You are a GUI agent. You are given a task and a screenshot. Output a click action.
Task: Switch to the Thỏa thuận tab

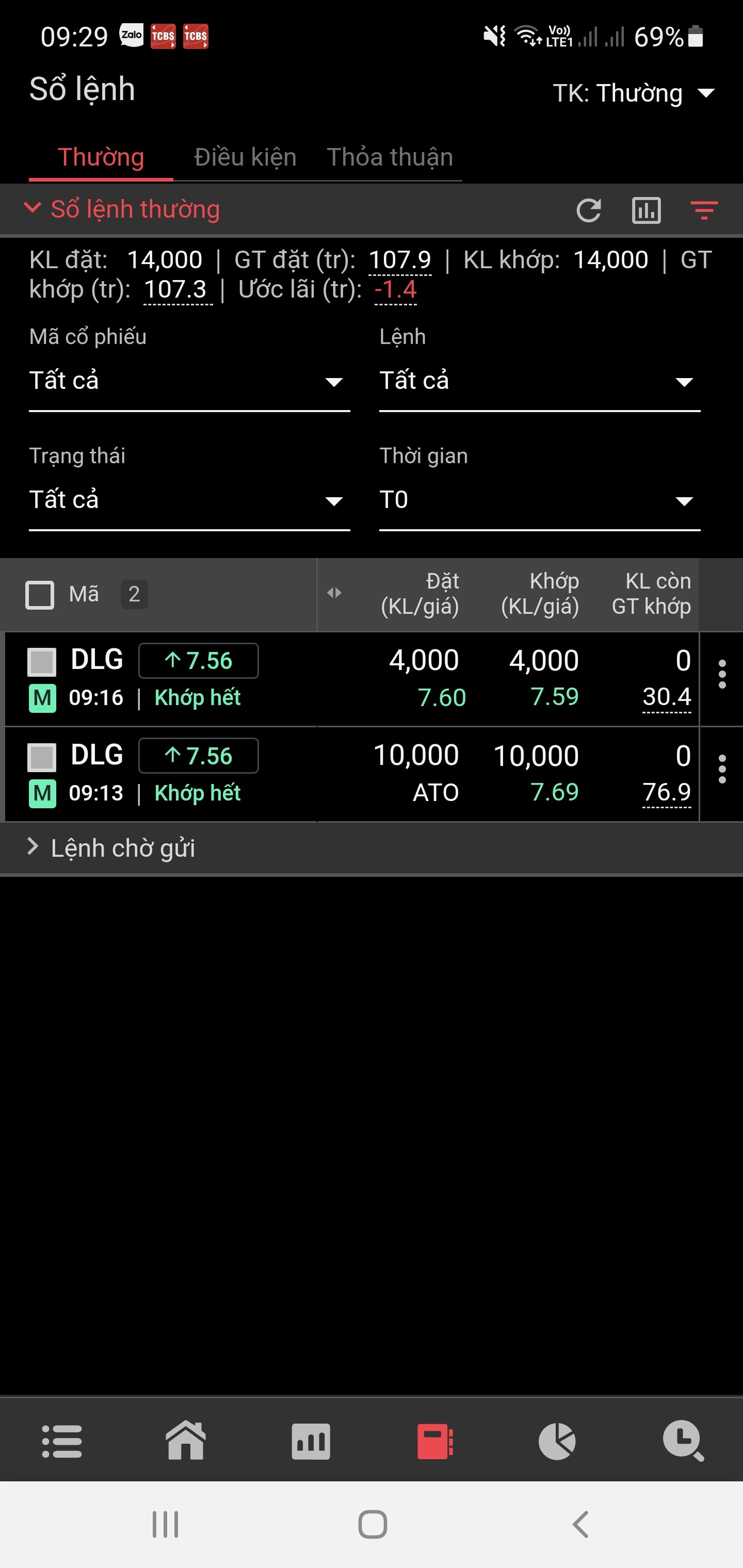[390, 157]
